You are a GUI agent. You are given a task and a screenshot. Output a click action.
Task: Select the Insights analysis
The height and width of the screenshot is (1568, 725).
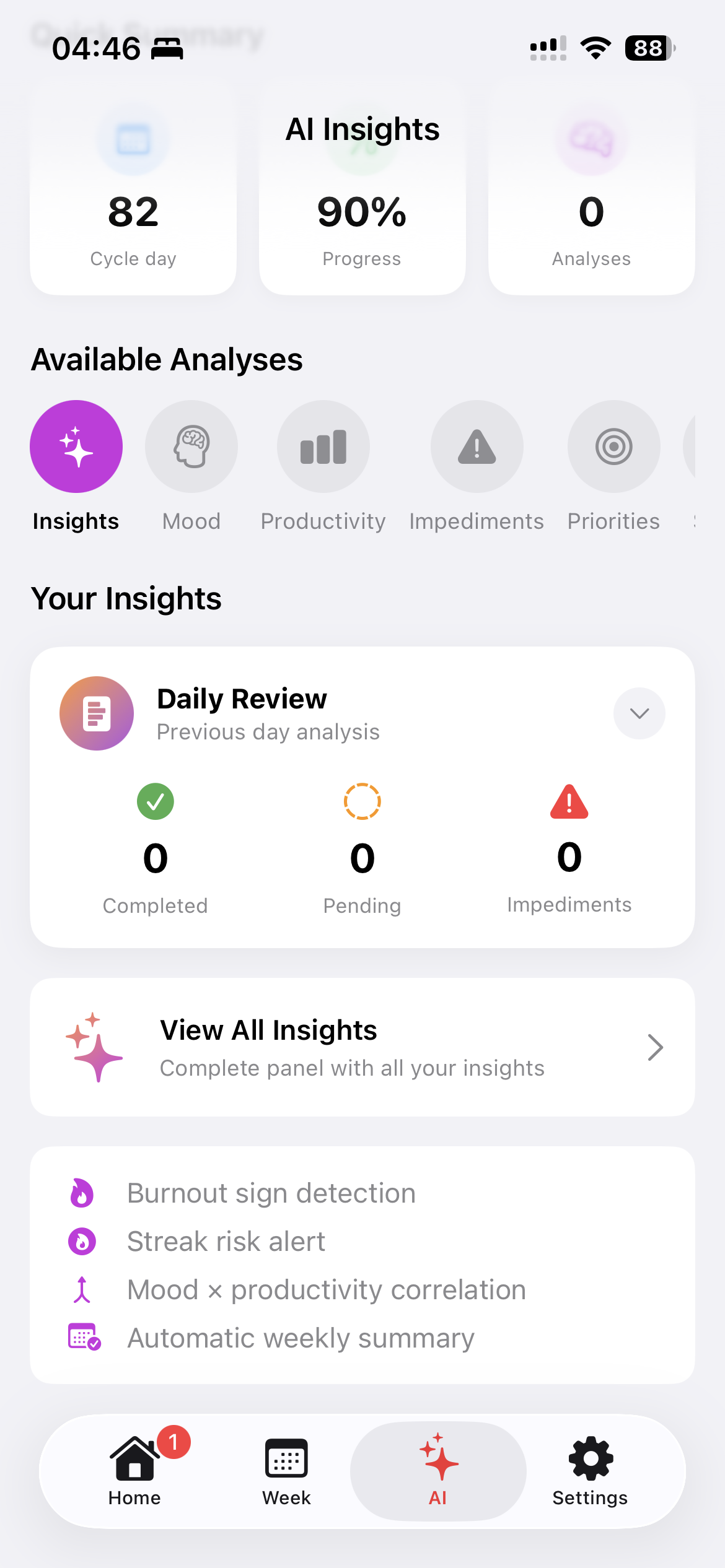click(x=76, y=446)
